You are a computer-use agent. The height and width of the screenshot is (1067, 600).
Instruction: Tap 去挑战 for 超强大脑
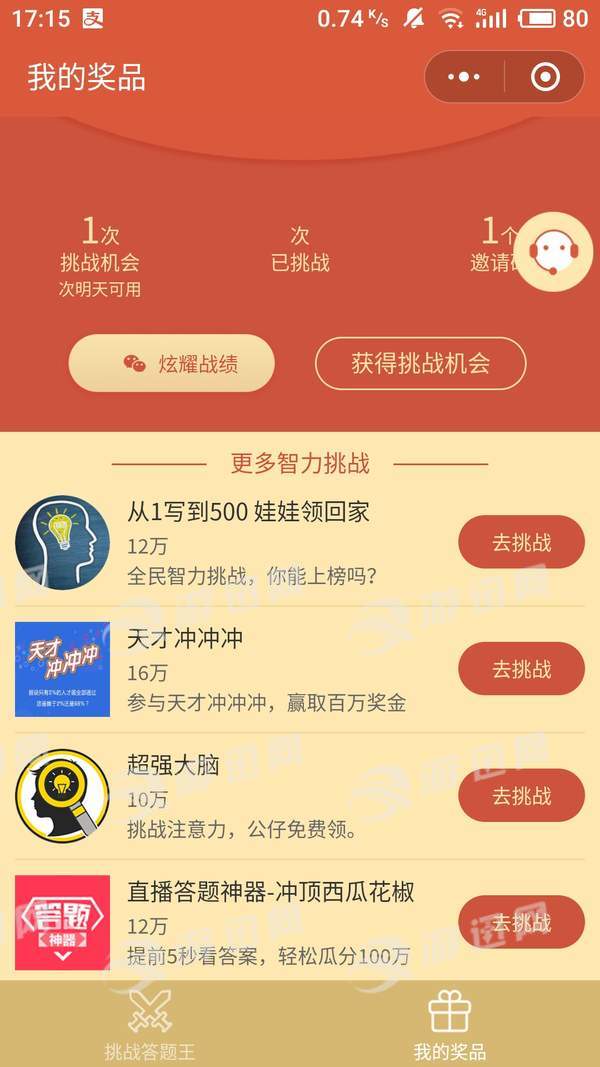click(x=521, y=796)
